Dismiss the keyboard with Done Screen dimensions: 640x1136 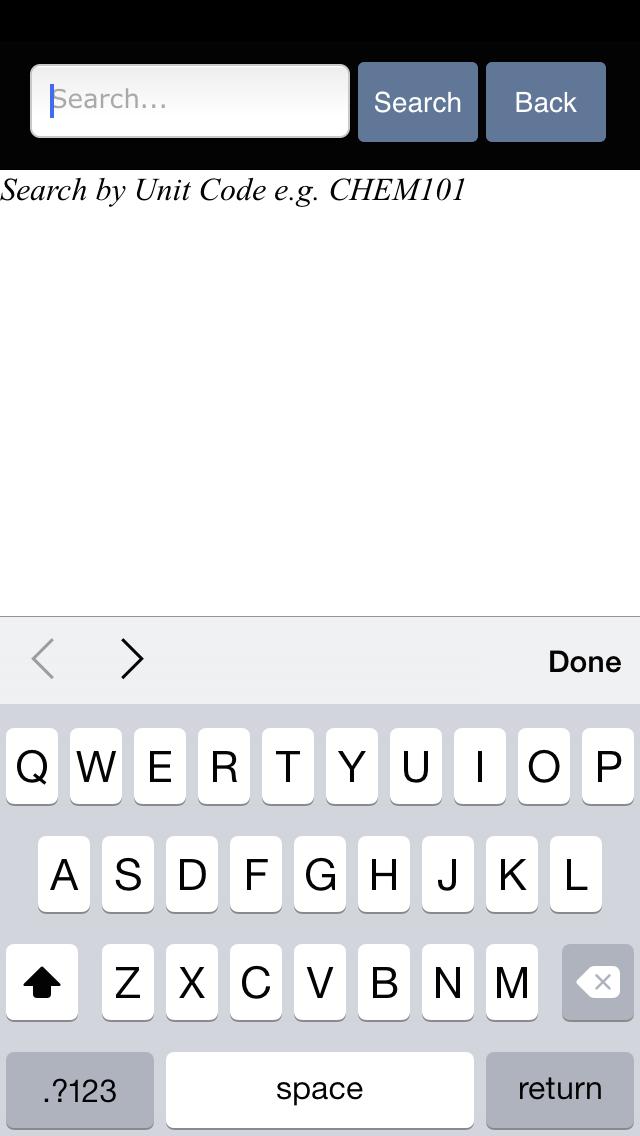584,661
